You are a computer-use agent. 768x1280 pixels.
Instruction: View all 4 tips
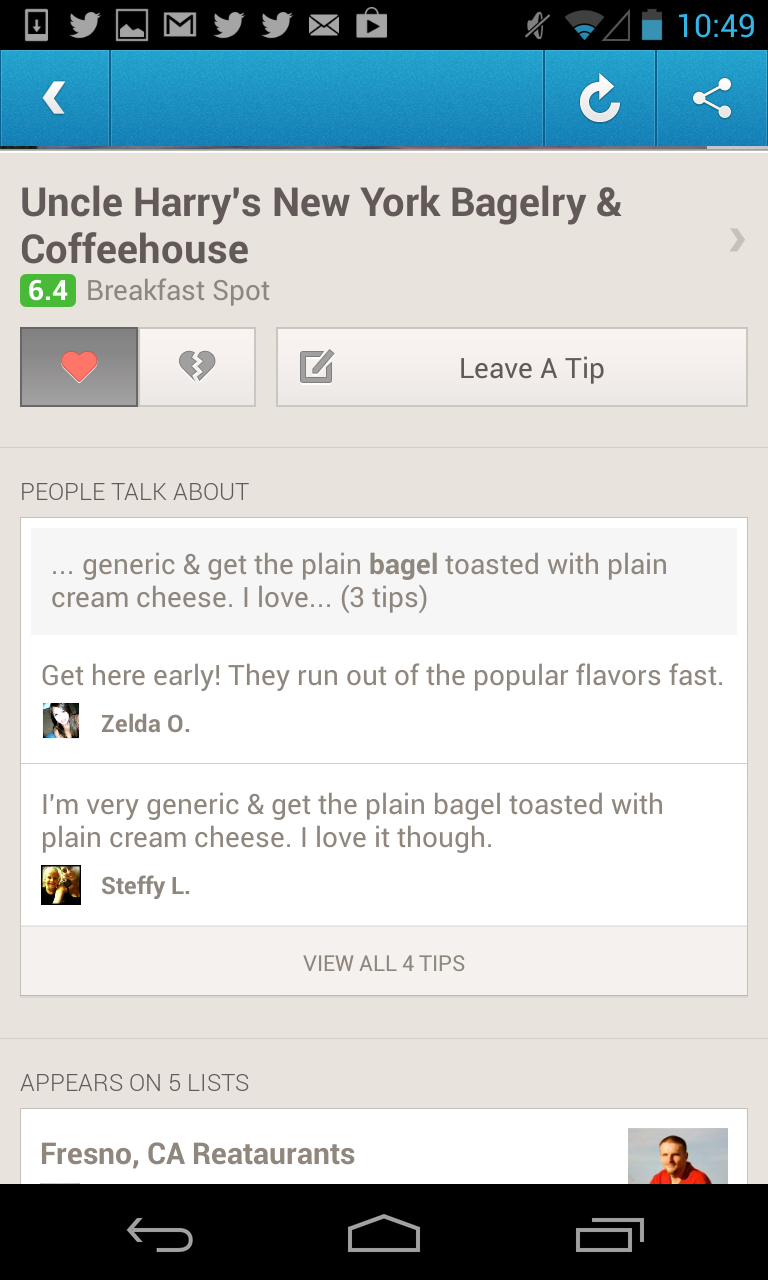coord(384,963)
